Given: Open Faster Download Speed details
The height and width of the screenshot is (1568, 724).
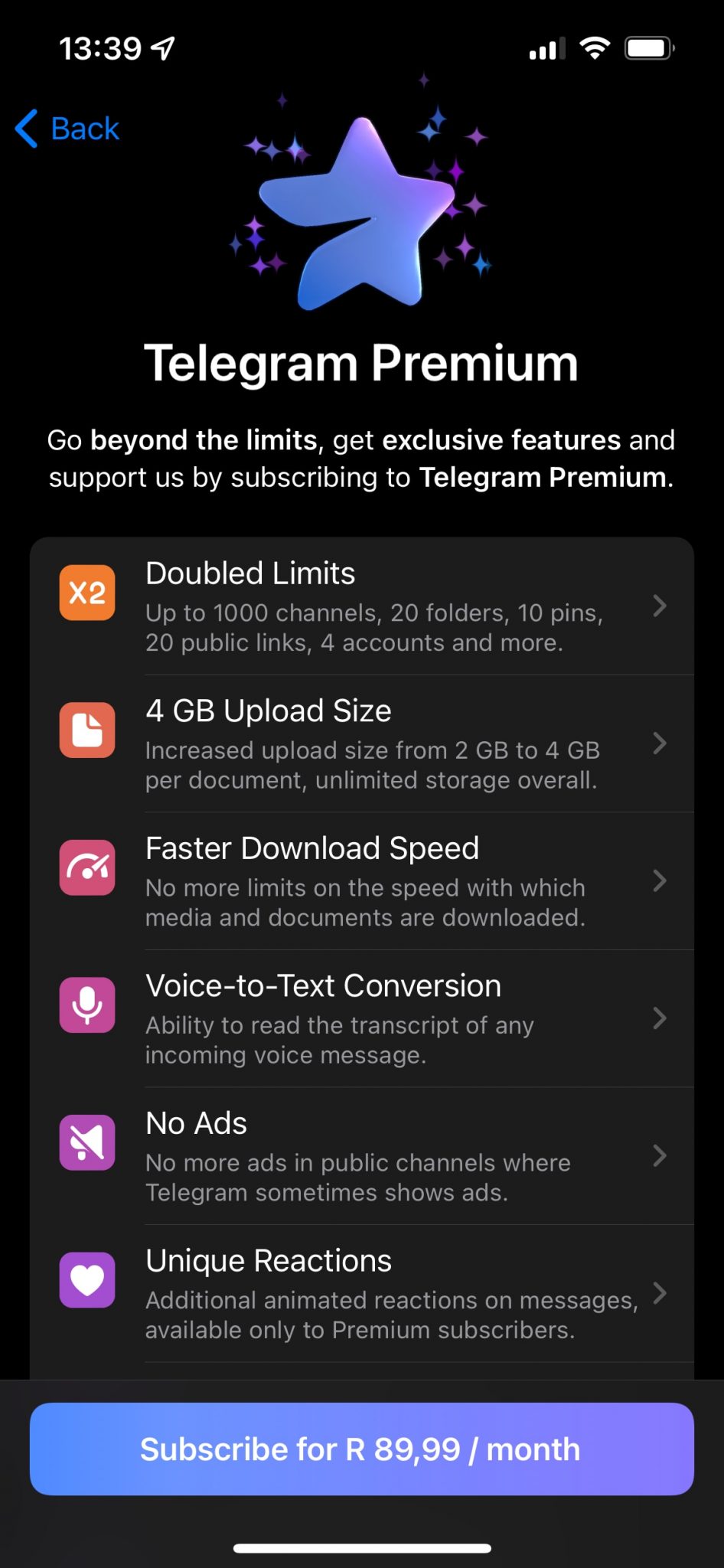Looking at the screenshot, I should coord(362,881).
